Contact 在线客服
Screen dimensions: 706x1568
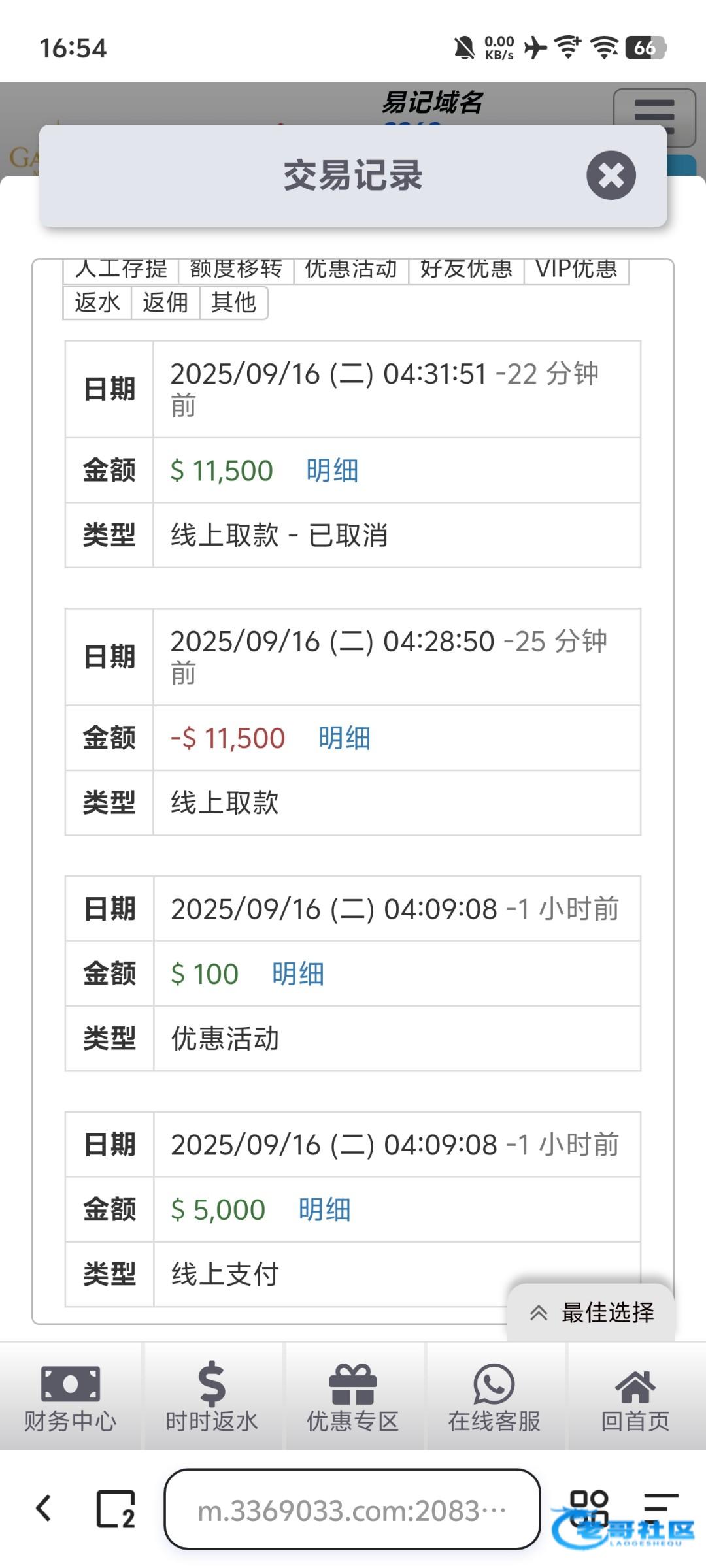(494, 1397)
